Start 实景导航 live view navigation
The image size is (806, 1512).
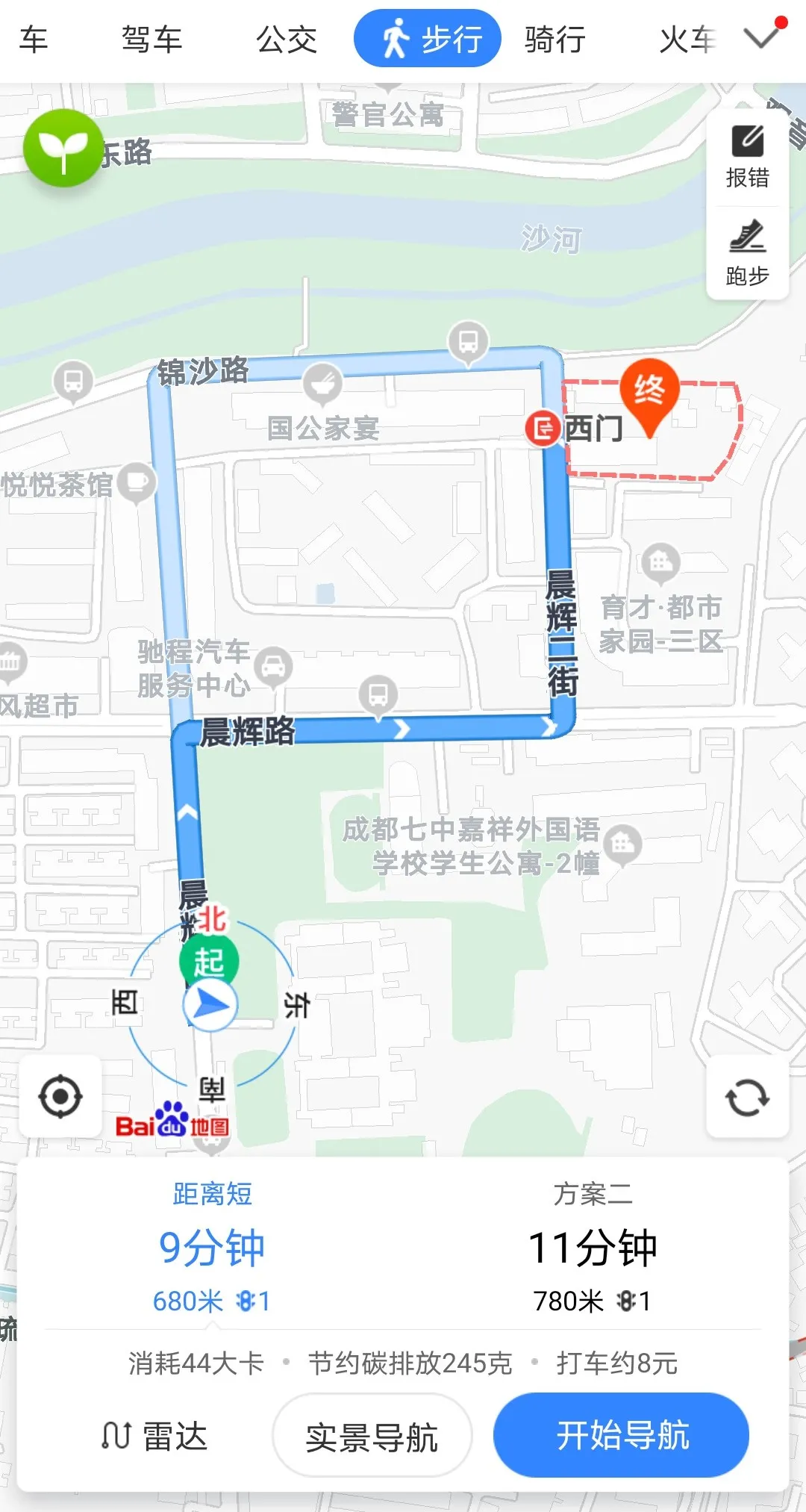tap(372, 1436)
